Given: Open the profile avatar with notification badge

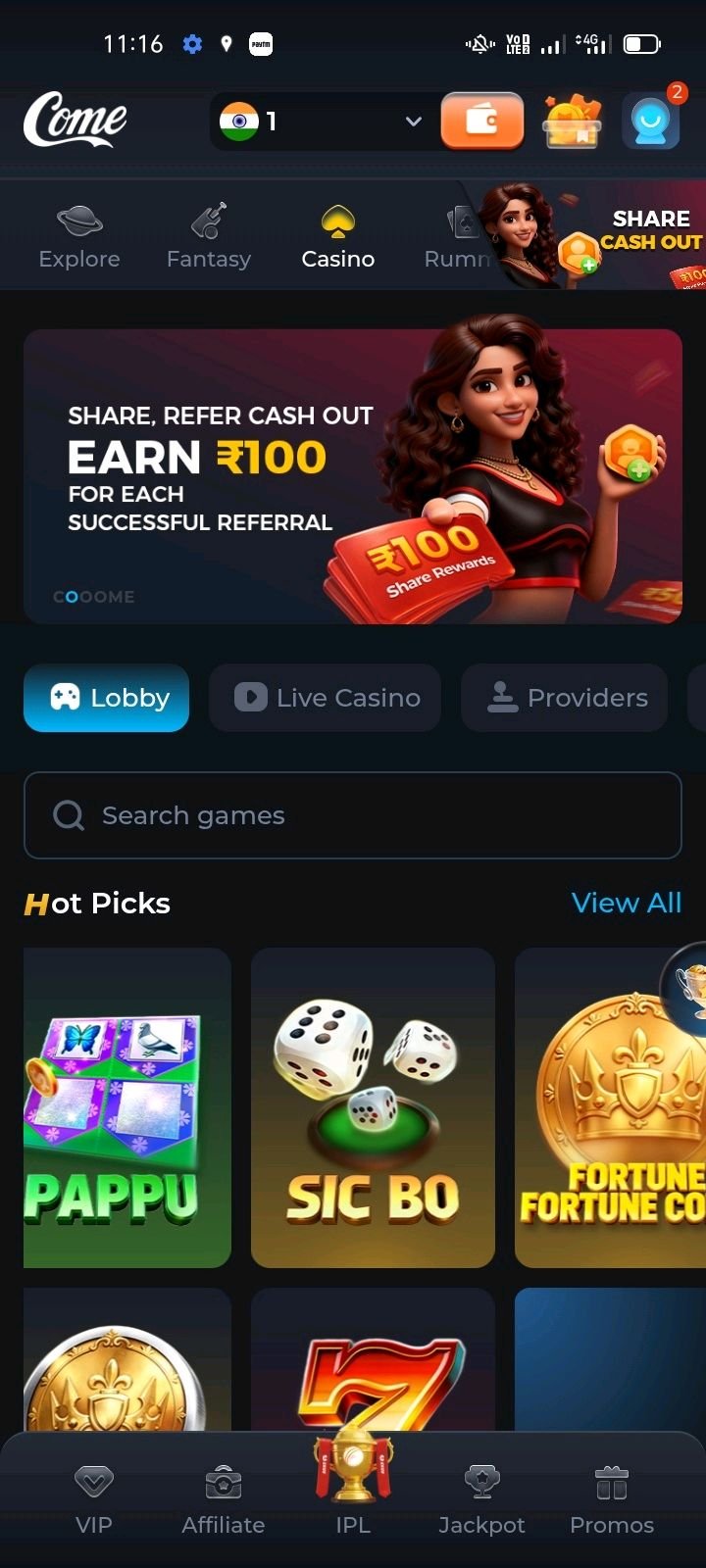Looking at the screenshot, I should [651, 121].
